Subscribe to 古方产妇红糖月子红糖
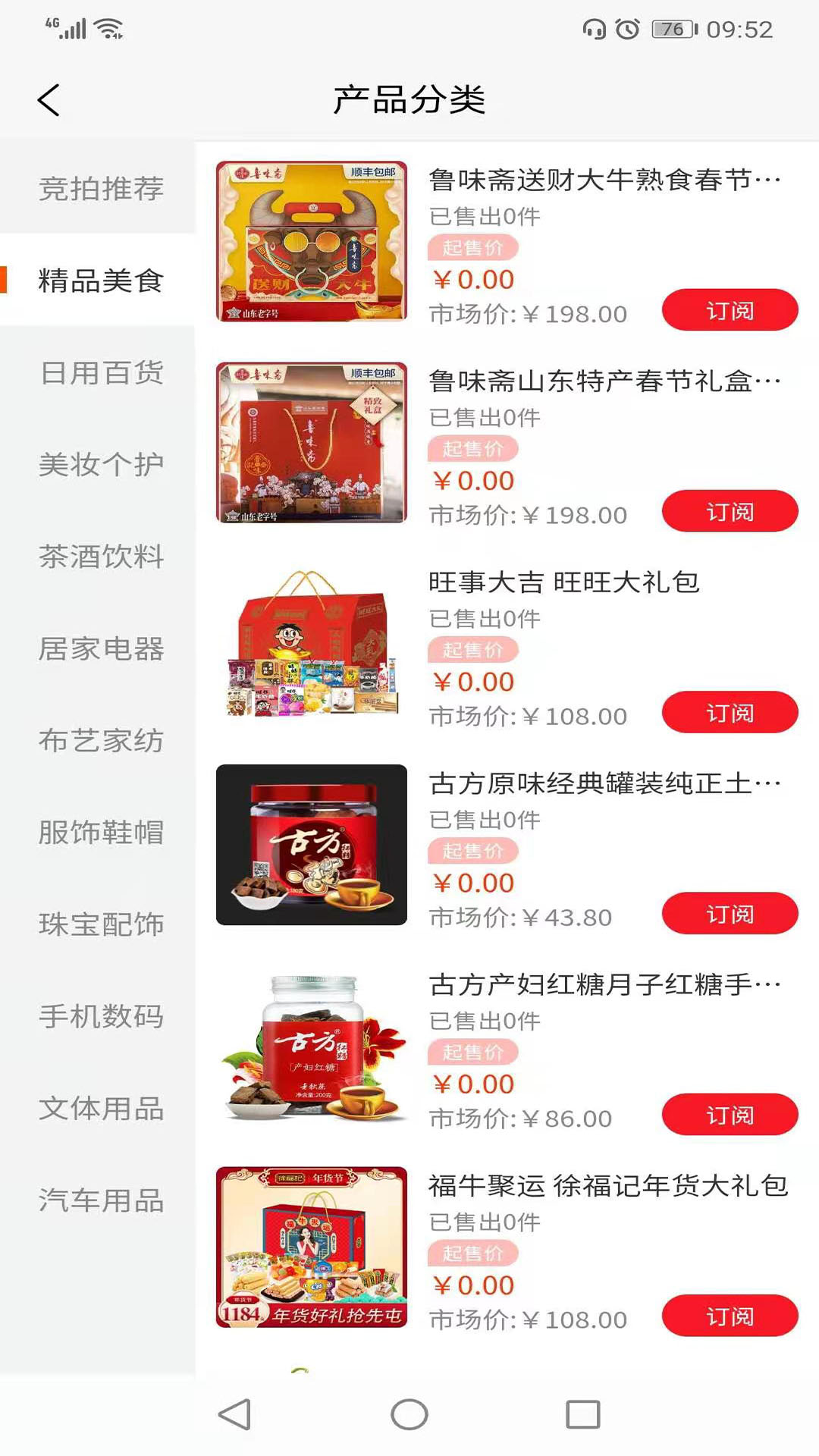This screenshot has height=1456, width=819. (x=730, y=1115)
